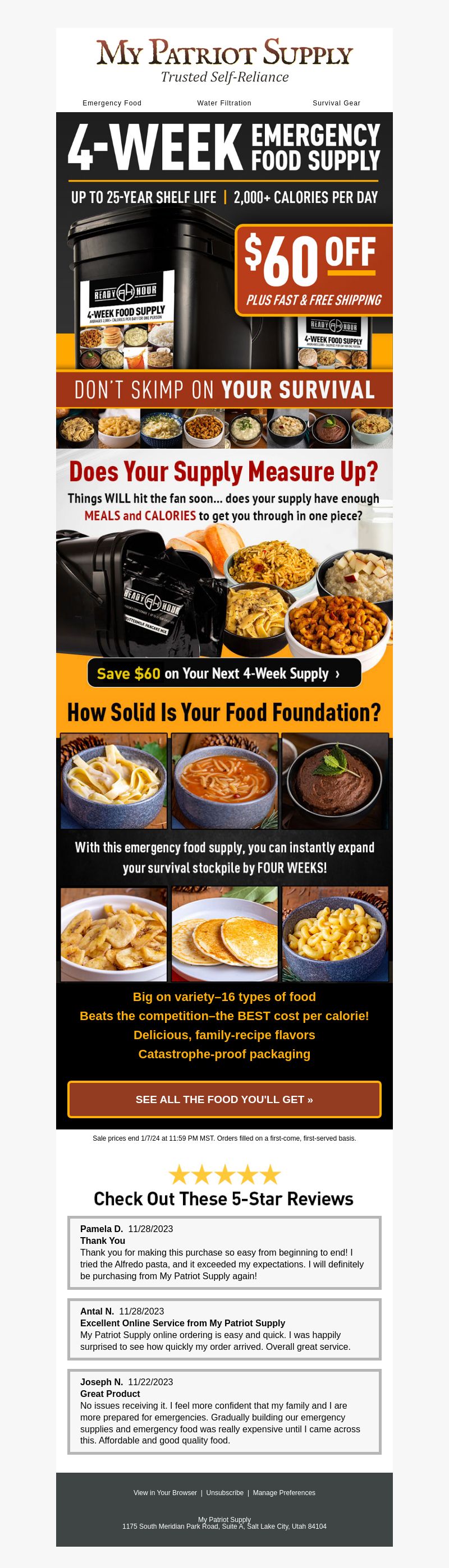This screenshot has width=449, height=1568.
Task: Unsubscribe from these emails
Action: pos(225,1492)
